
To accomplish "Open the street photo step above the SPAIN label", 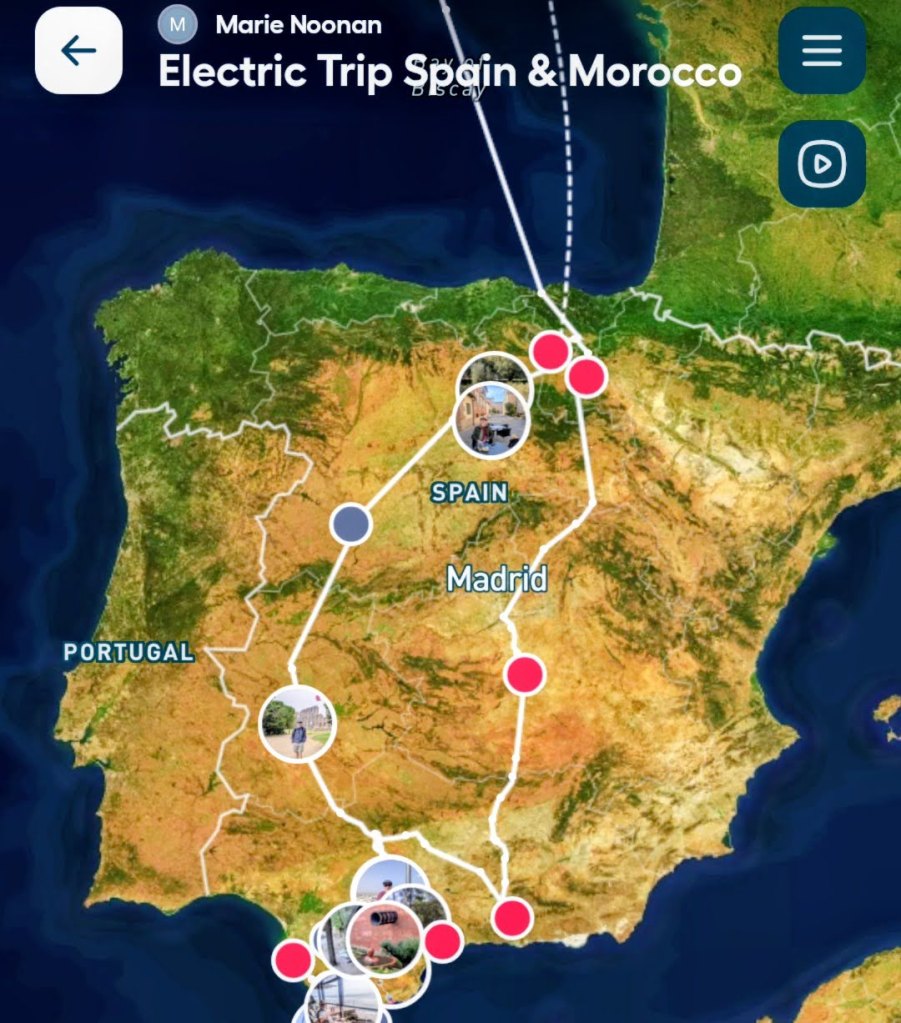I will coord(490,421).
